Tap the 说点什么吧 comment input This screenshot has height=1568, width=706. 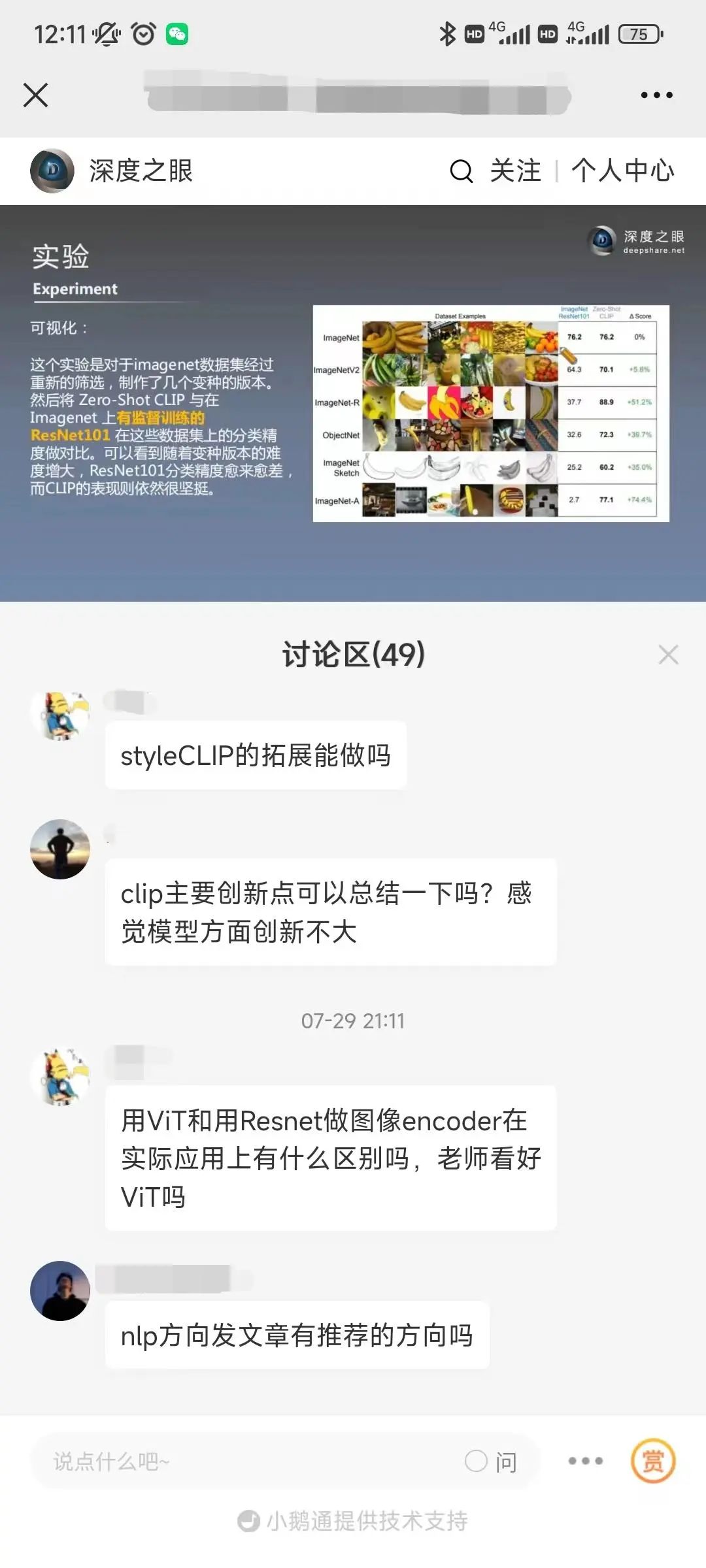pyautogui.click(x=248, y=1461)
